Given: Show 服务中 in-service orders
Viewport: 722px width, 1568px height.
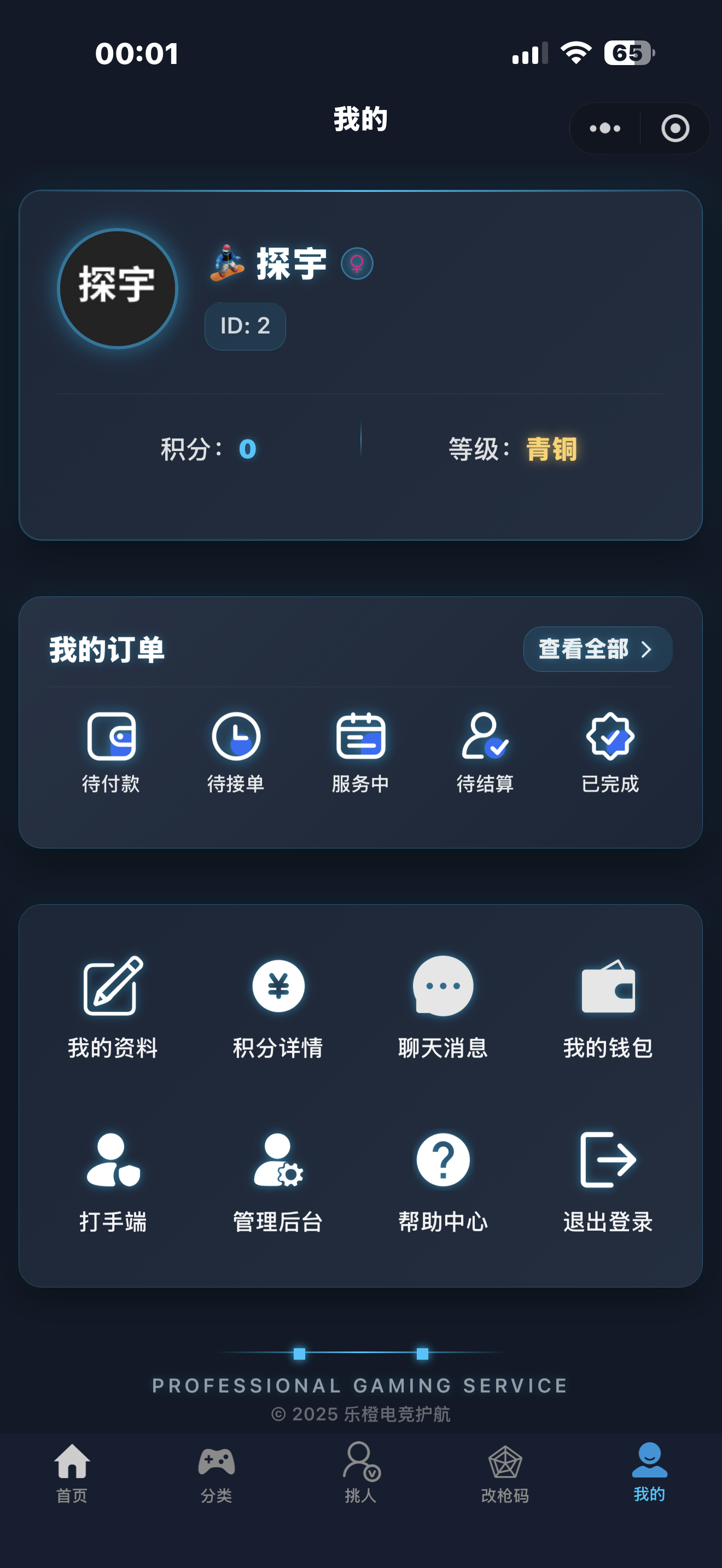Looking at the screenshot, I should coord(360,753).
